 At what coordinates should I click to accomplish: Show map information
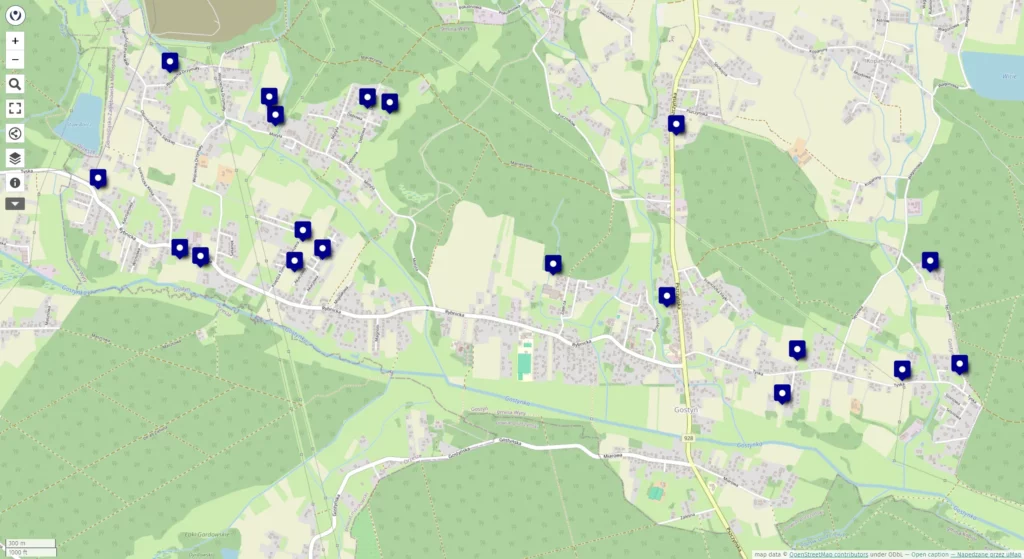coord(15,183)
